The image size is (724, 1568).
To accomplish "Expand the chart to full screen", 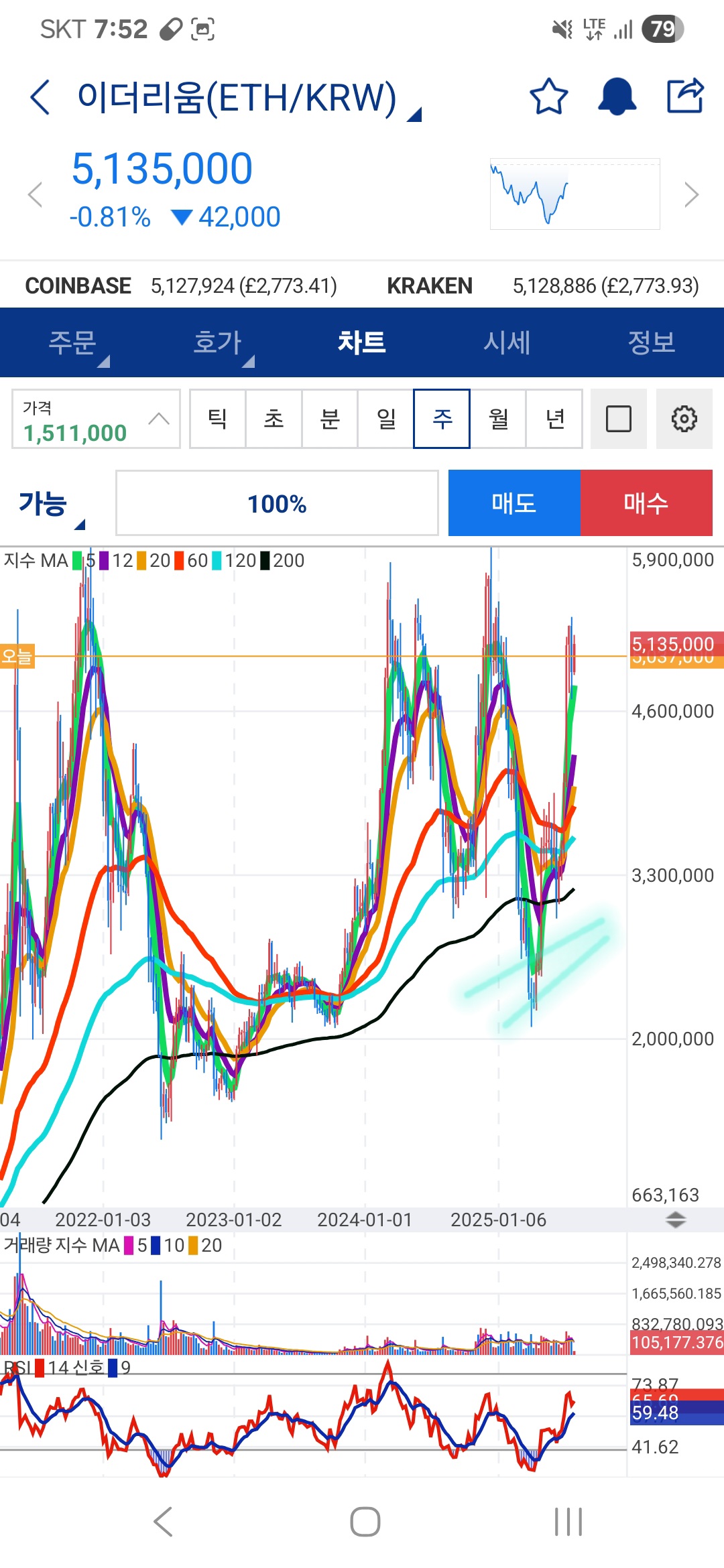I will [x=618, y=419].
